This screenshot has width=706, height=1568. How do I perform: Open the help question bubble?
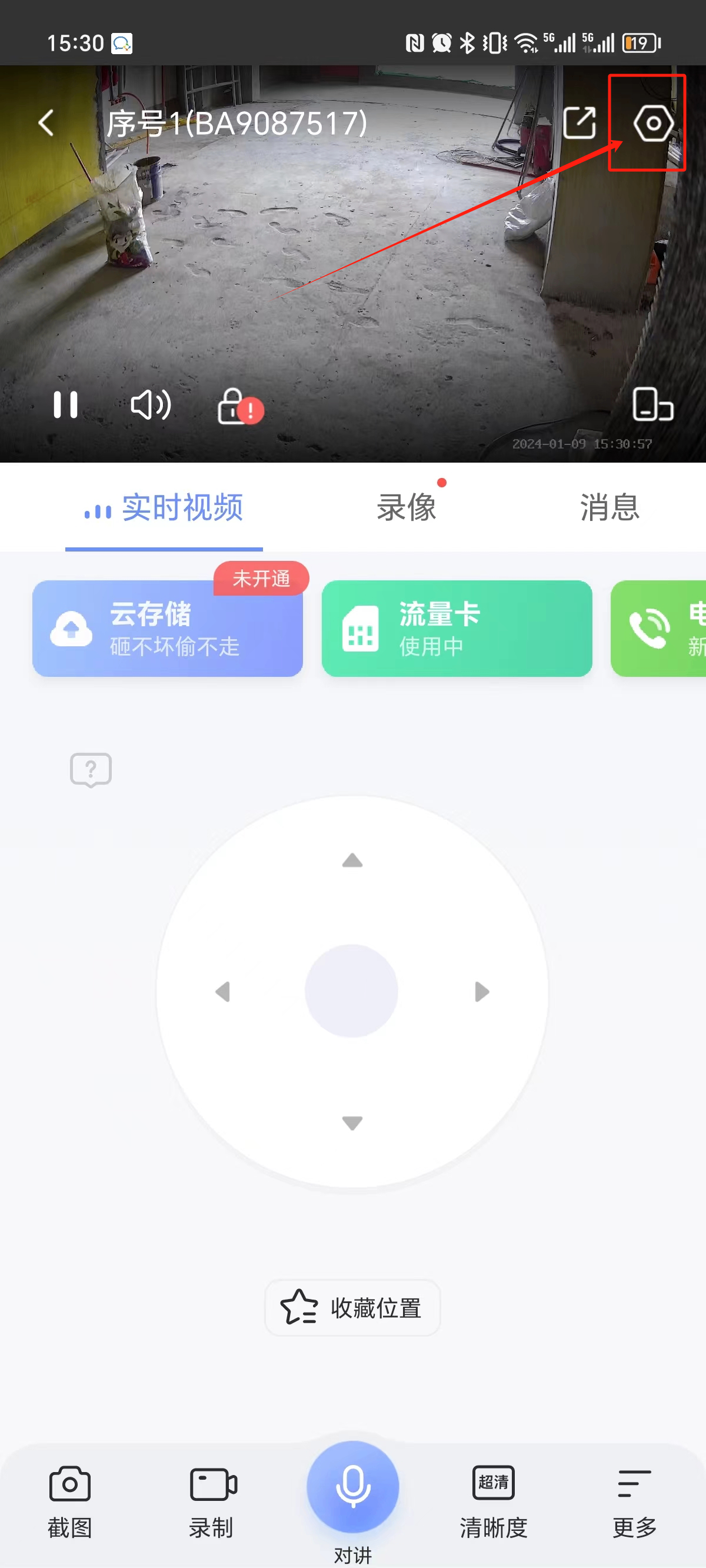click(x=91, y=769)
